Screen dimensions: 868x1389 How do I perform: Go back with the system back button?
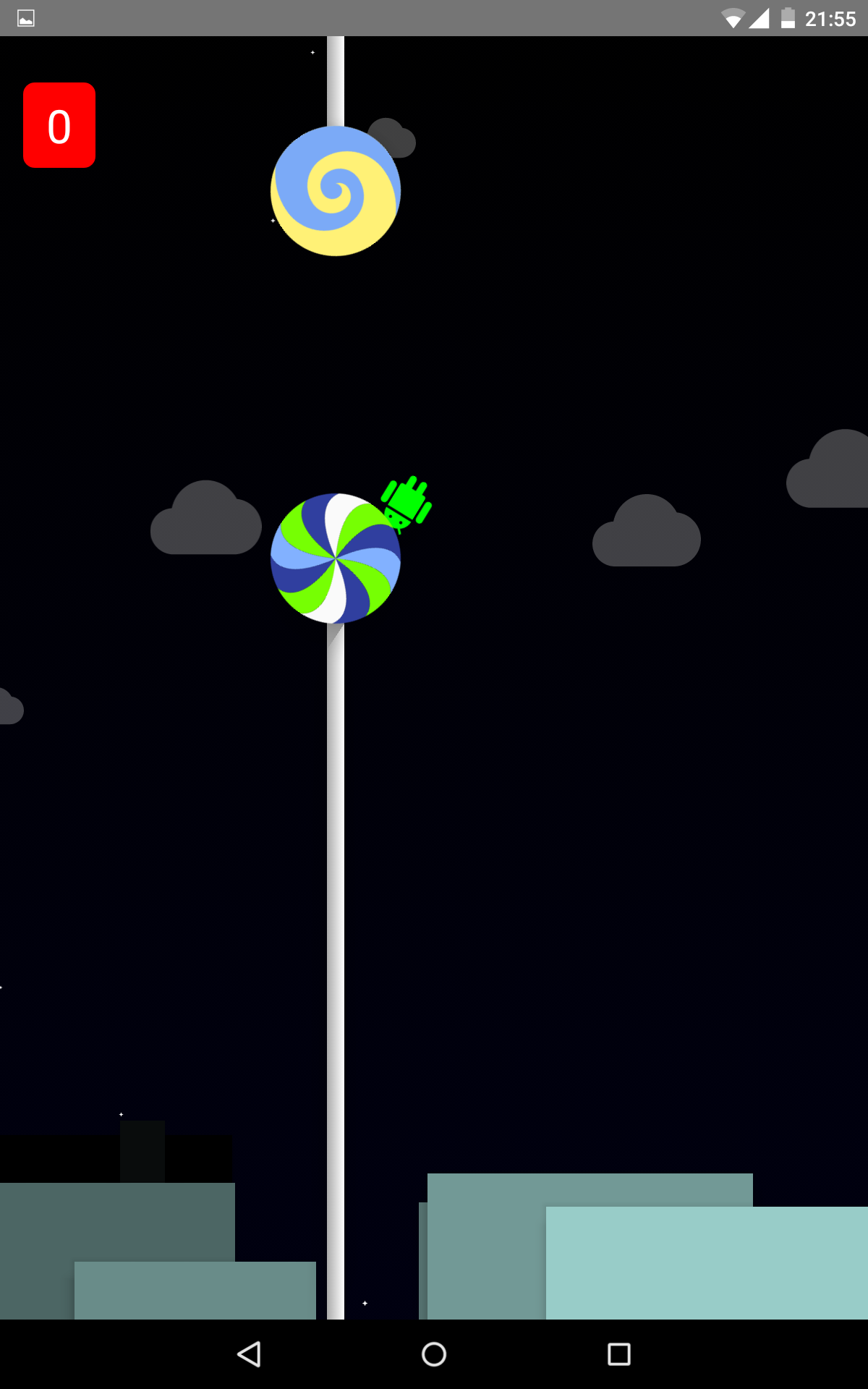coord(249,1354)
